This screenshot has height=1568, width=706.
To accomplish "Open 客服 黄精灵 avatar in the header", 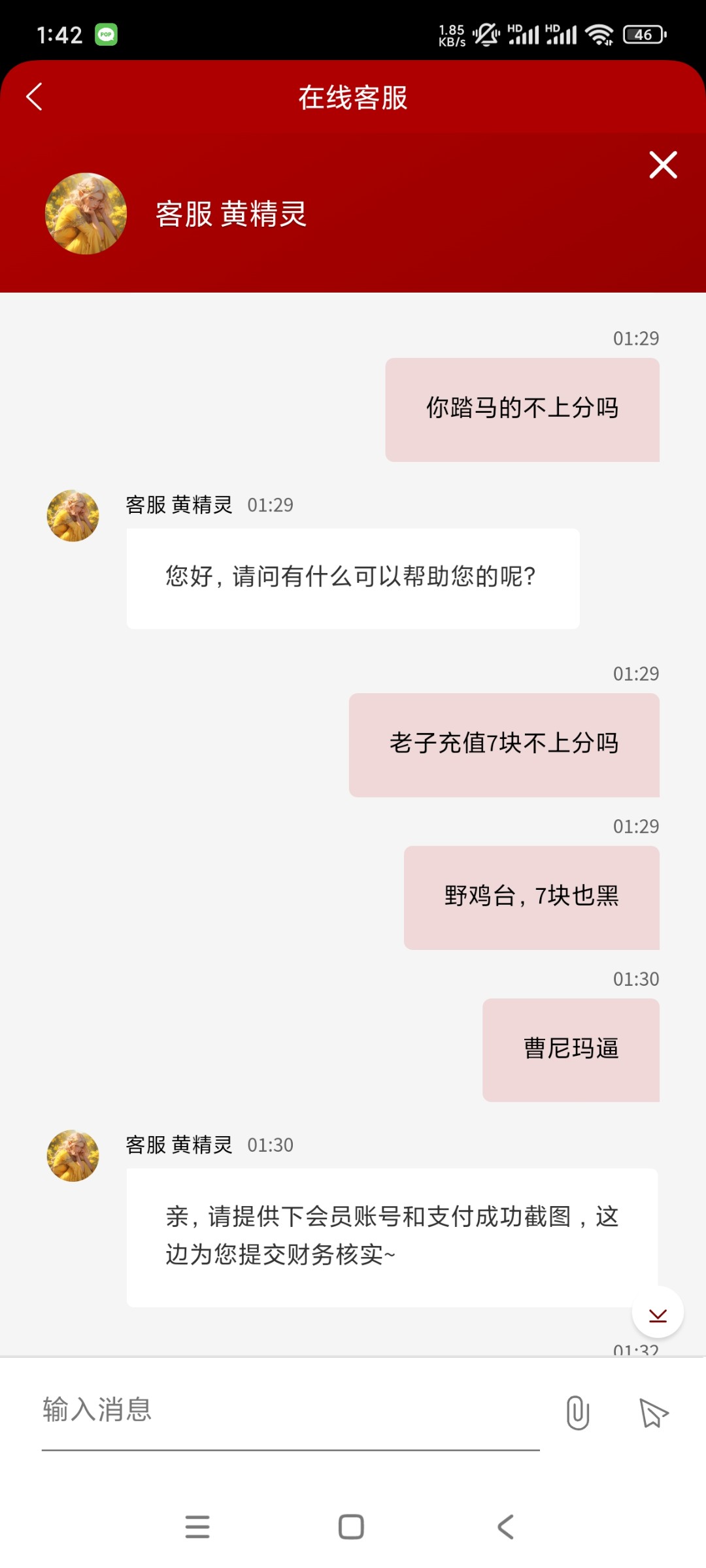I will point(86,213).
